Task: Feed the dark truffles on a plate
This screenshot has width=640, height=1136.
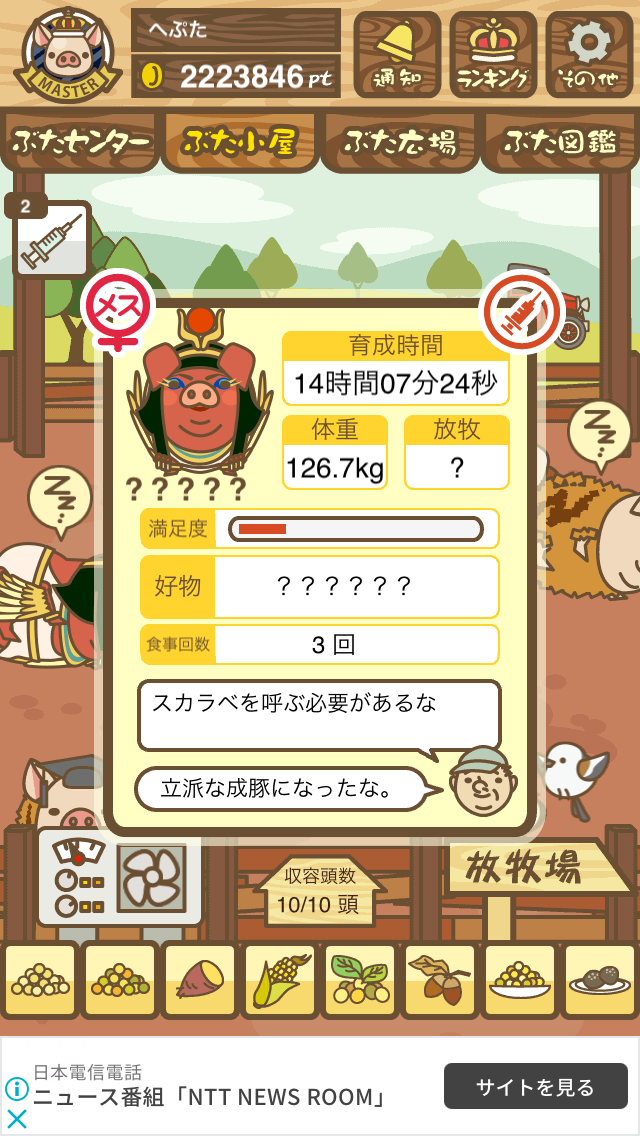Action: point(599,980)
